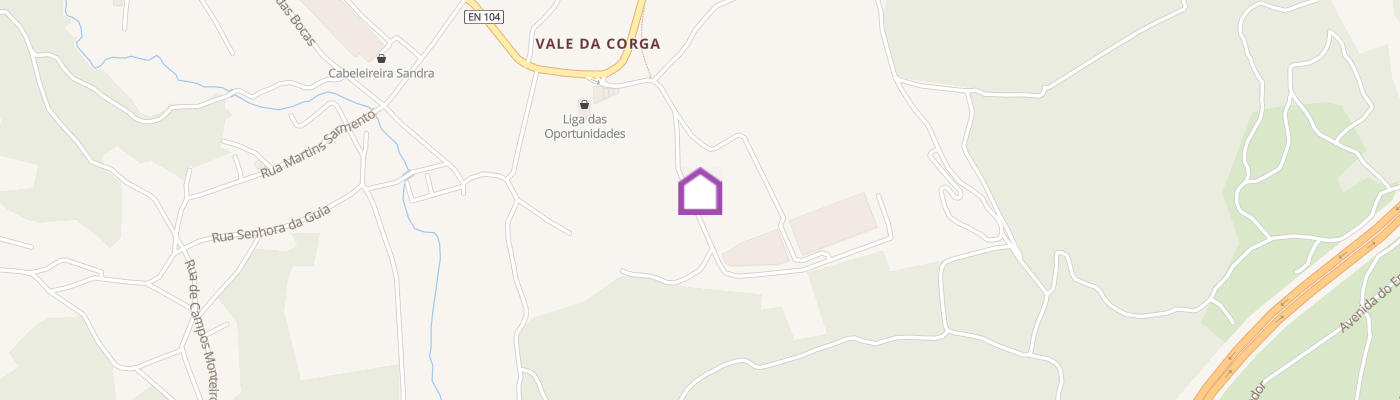This screenshot has width=1400, height=400.
Task: Select the Liga das Oportunidades place marker
Action: (584, 104)
